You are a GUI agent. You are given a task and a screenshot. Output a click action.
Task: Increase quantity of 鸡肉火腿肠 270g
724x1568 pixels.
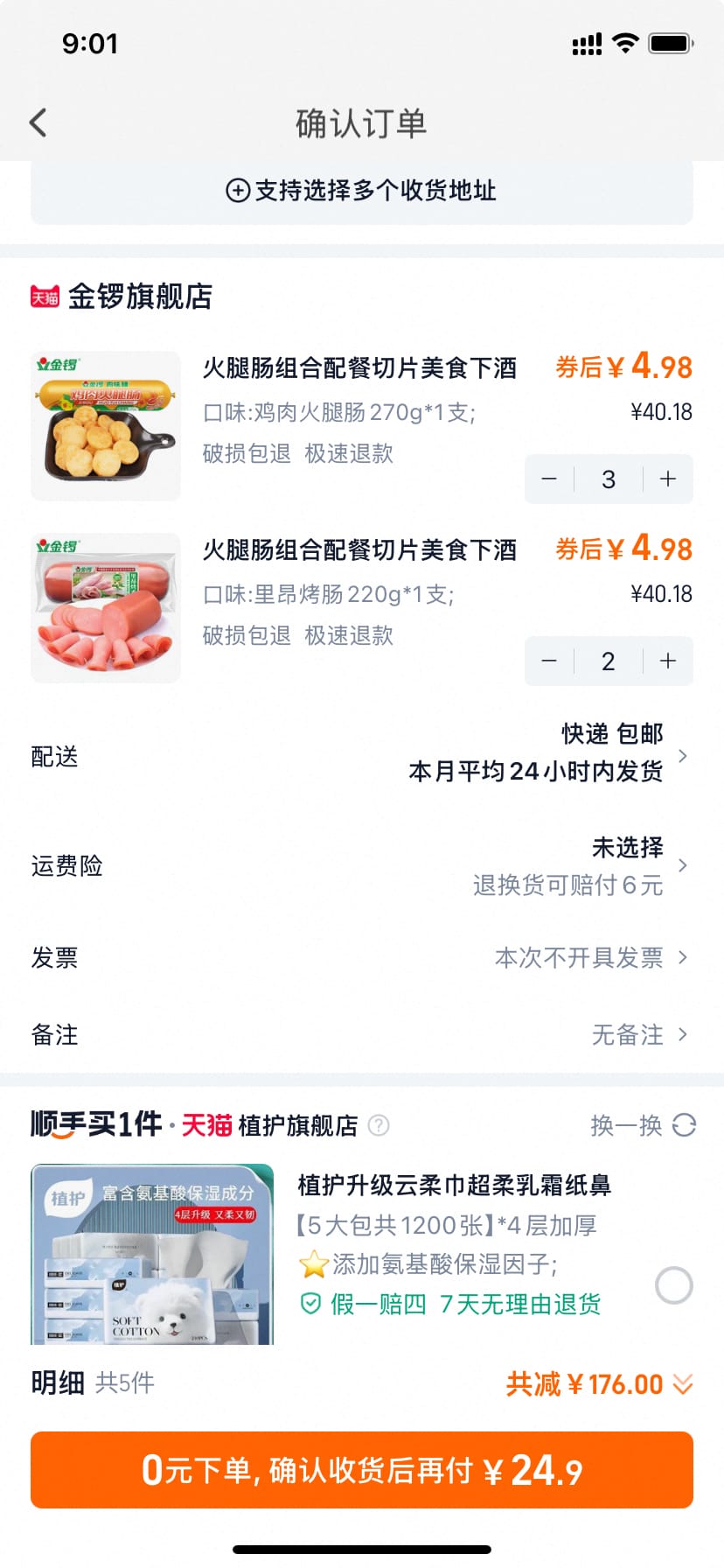[x=668, y=479]
